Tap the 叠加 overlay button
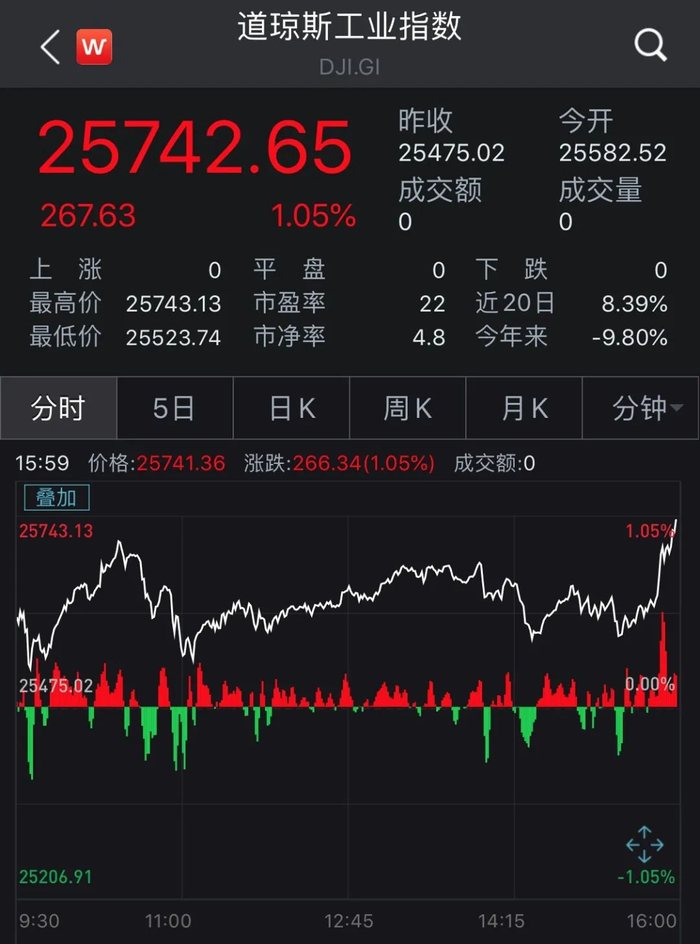The height and width of the screenshot is (944, 700). click(x=56, y=497)
